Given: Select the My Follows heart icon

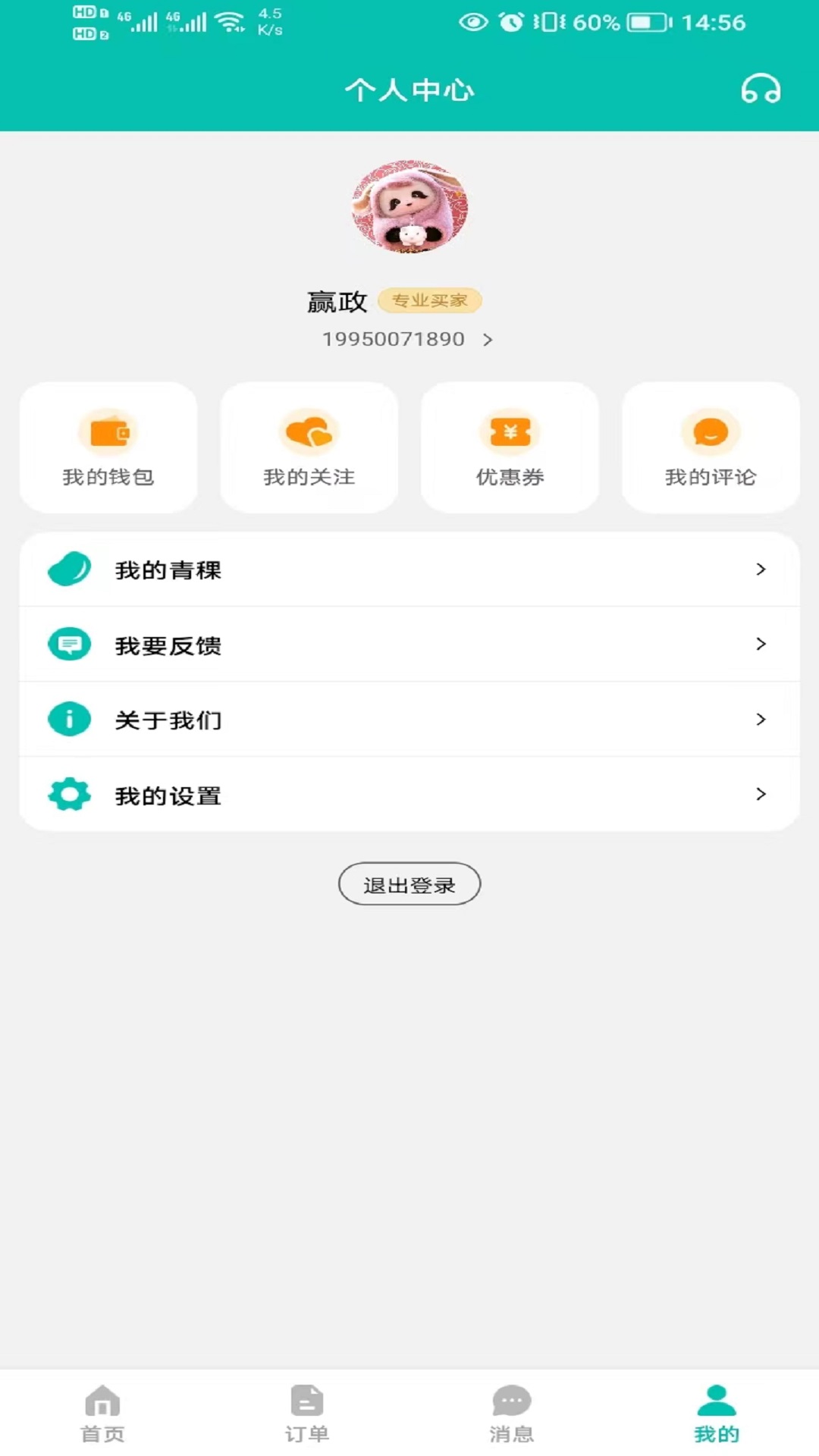Looking at the screenshot, I should tap(308, 431).
